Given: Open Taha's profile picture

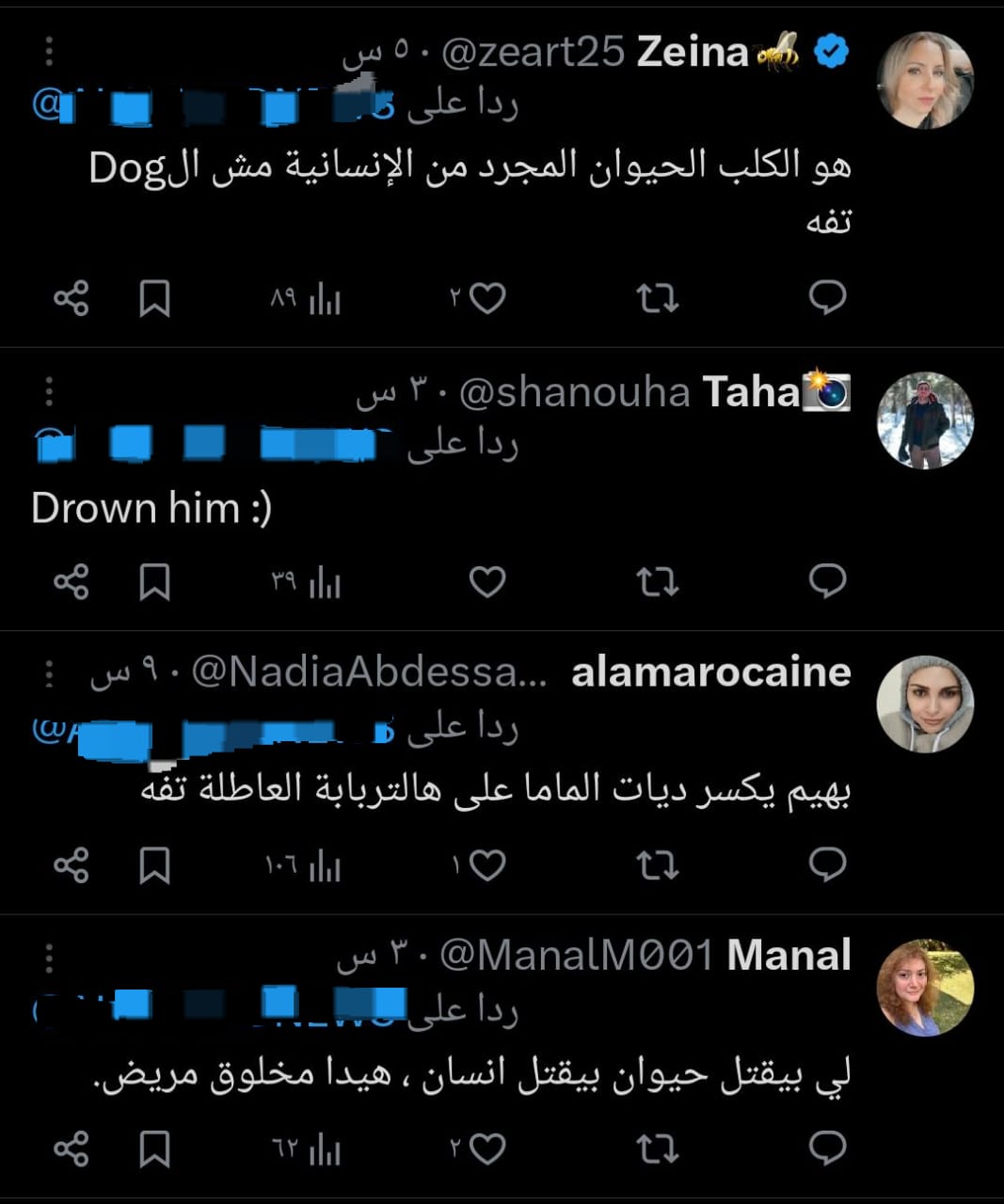Looking at the screenshot, I should pyautogui.click(x=925, y=420).
